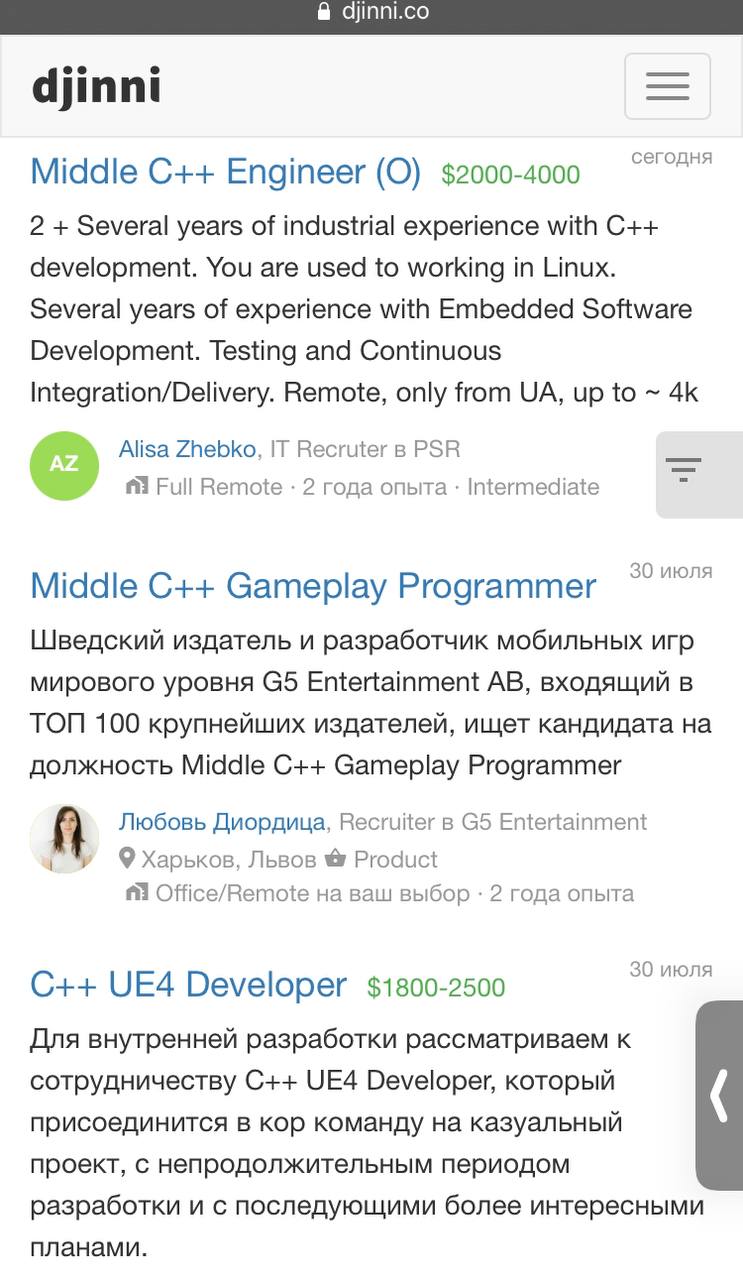The height and width of the screenshot is (1280, 743).
Task: Open the Middle C++ Gameplay Programmer vacancy
Action: point(313,586)
